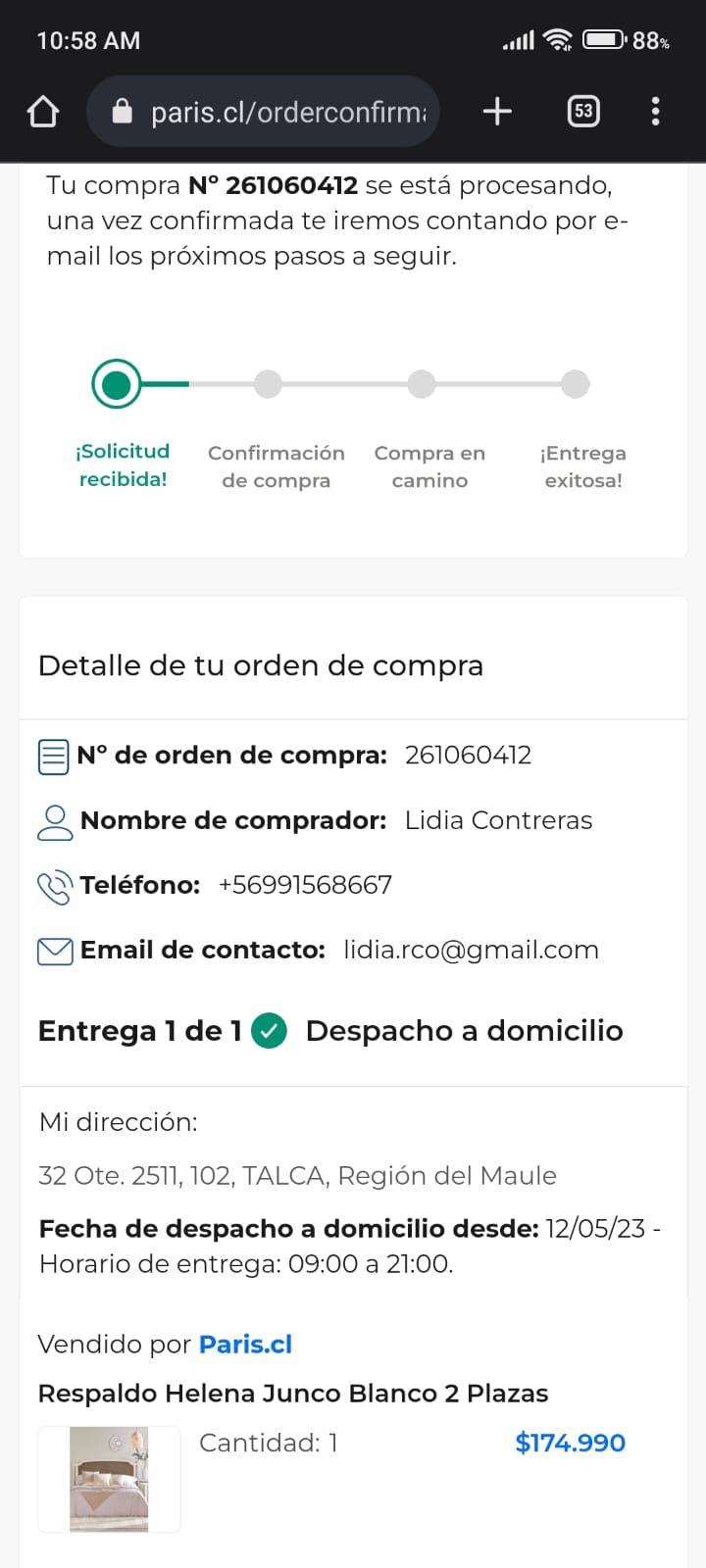706x1568 pixels.
Task: Show the 53 open tabs
Action: (583, 112)
